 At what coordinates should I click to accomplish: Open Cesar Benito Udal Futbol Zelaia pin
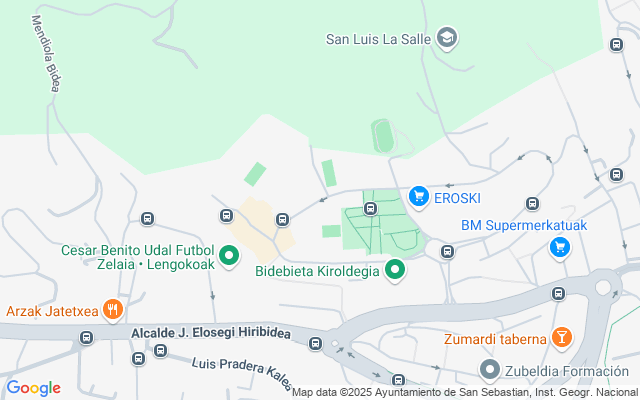(228, 257)
